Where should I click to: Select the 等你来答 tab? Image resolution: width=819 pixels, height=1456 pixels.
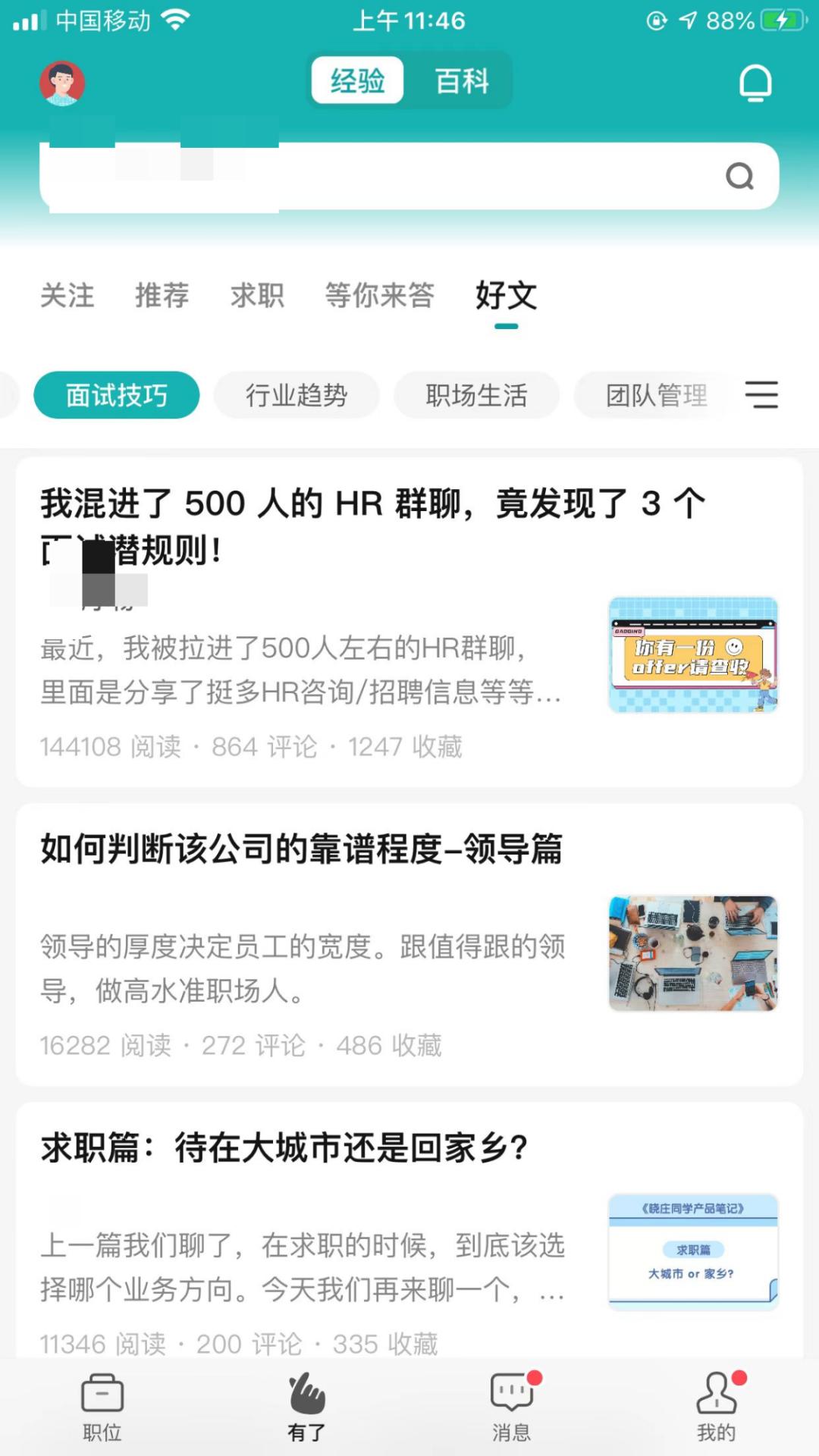[378, 297]
